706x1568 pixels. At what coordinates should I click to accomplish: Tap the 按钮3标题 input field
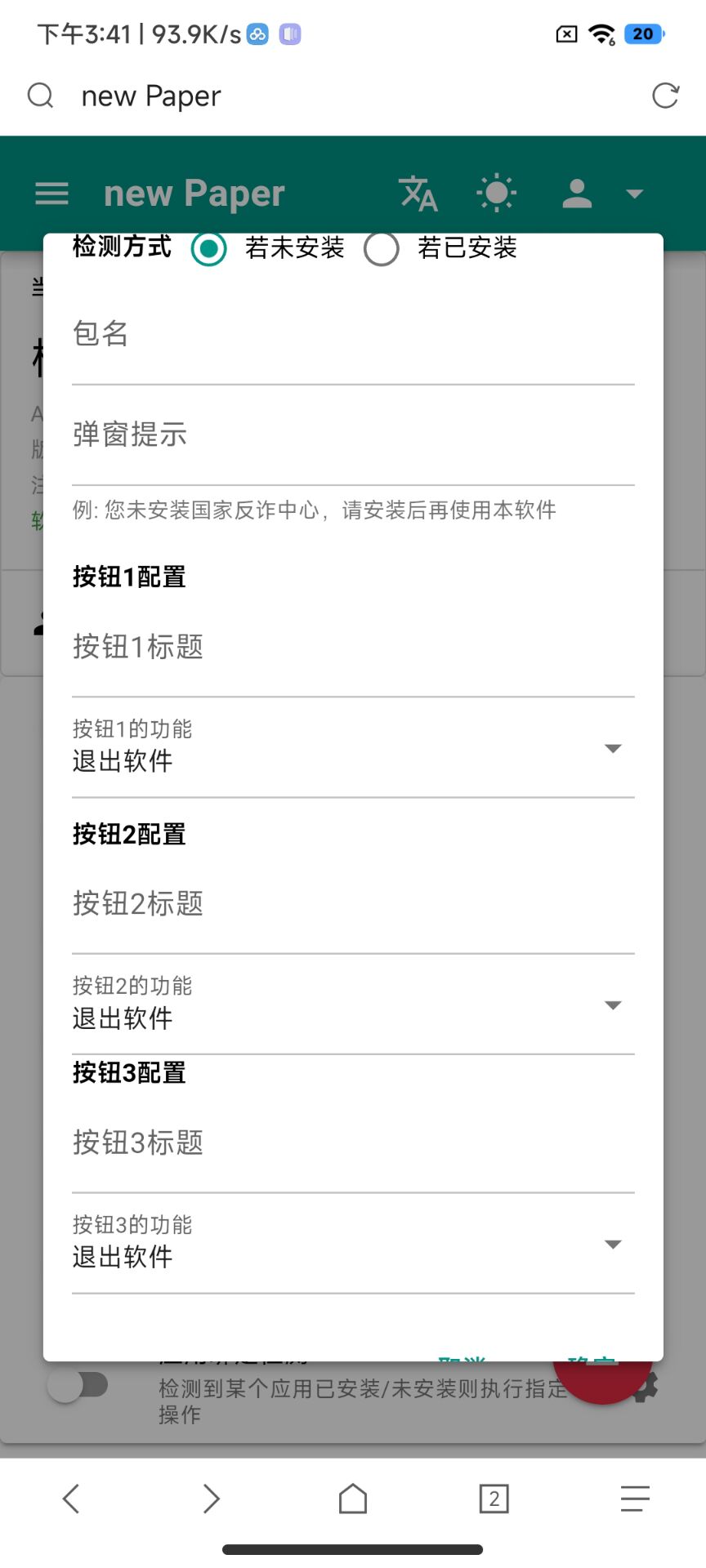(x=353, y=1143)
